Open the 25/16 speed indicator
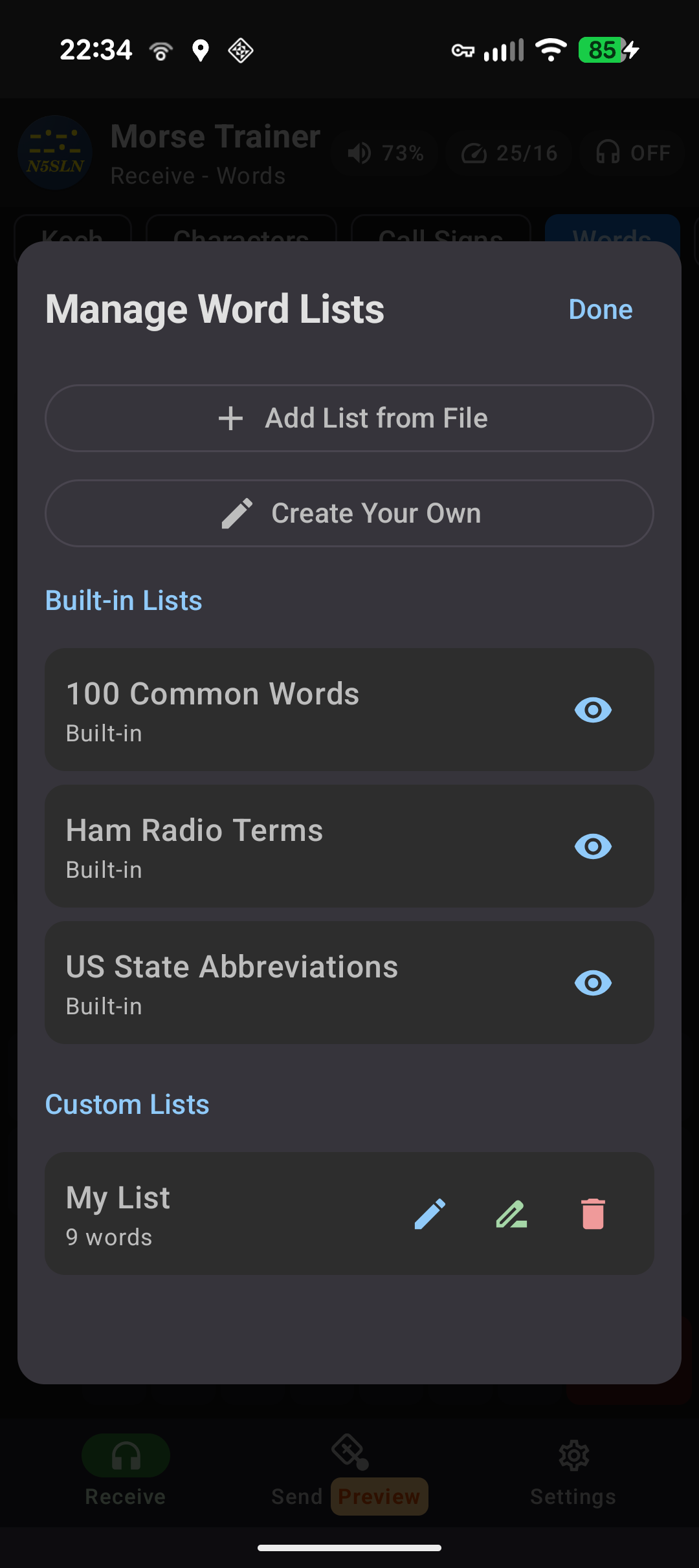The height and width of the screenshot is (1568, 699). [509, 153]
